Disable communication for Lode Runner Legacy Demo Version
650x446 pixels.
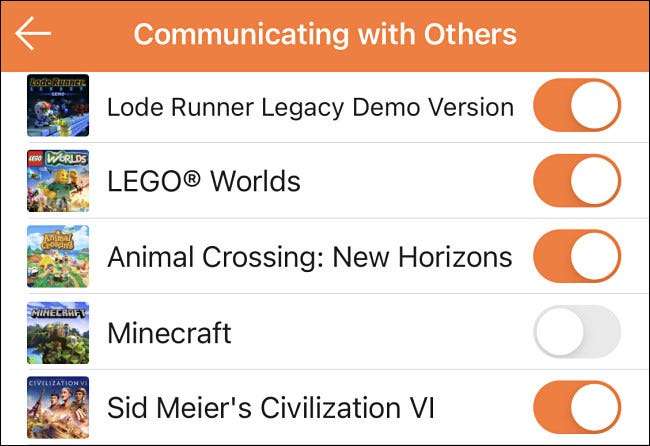coord(577,106)
